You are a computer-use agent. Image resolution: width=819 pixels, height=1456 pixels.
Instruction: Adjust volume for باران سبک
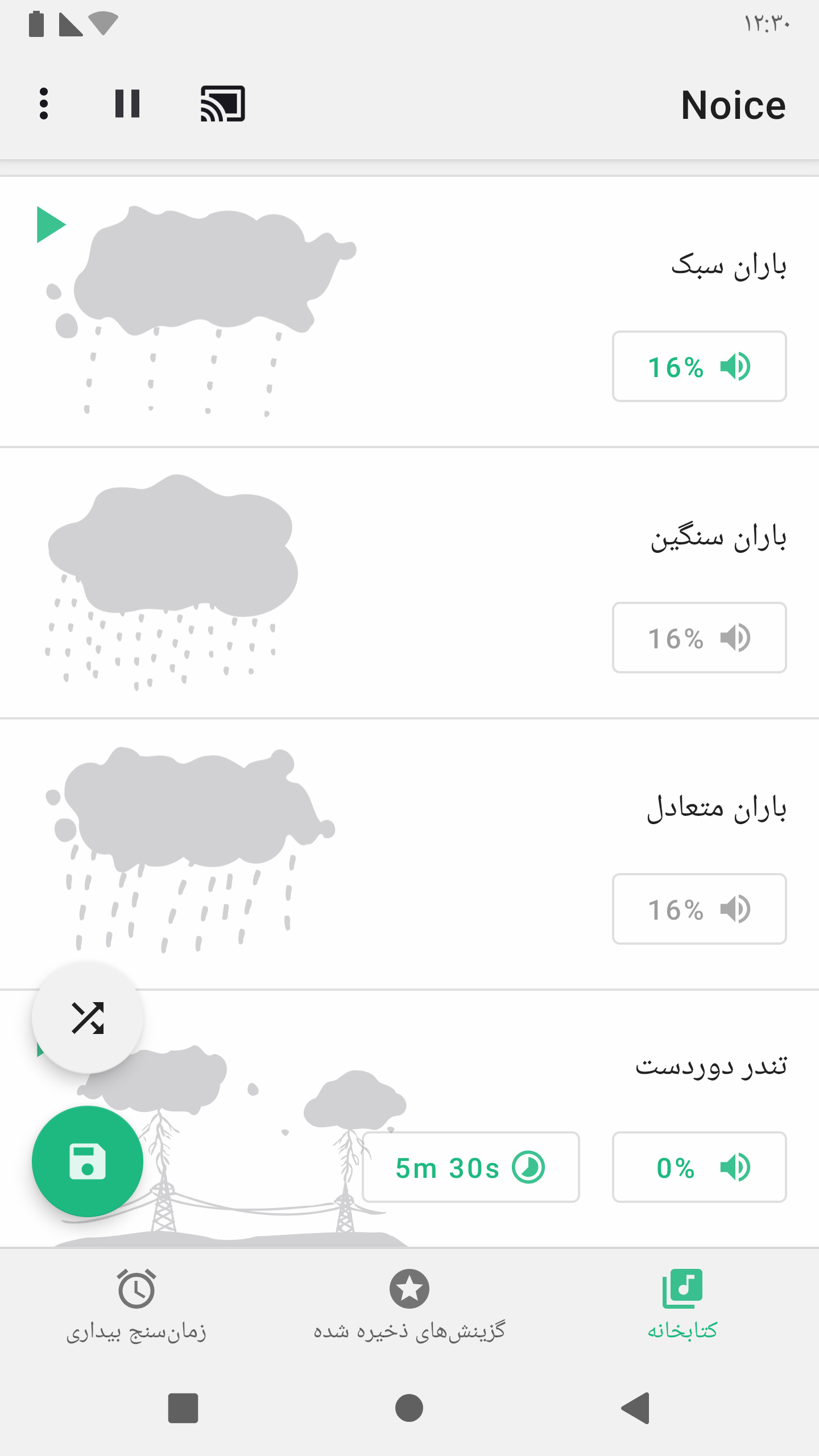pos(699,366)
